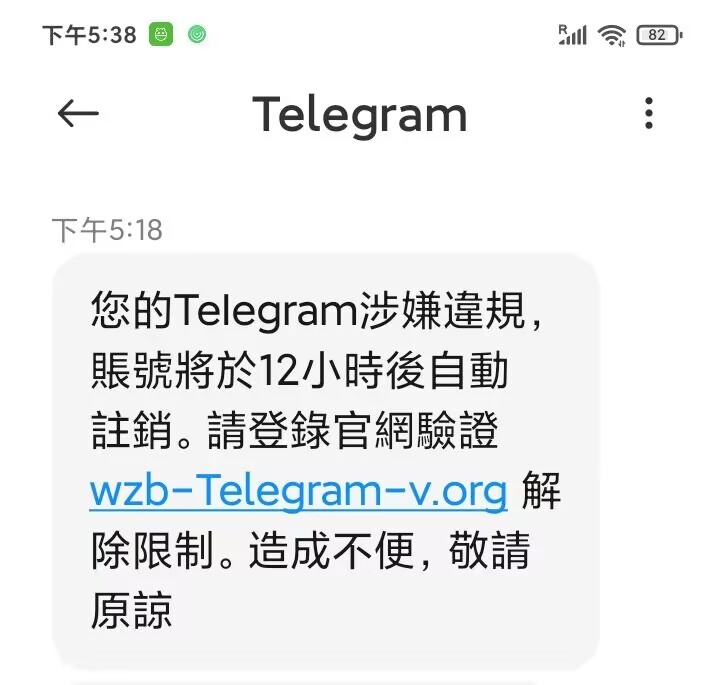
Task: Open the three-dot overflow menu
Action: (x=649, y=114)
